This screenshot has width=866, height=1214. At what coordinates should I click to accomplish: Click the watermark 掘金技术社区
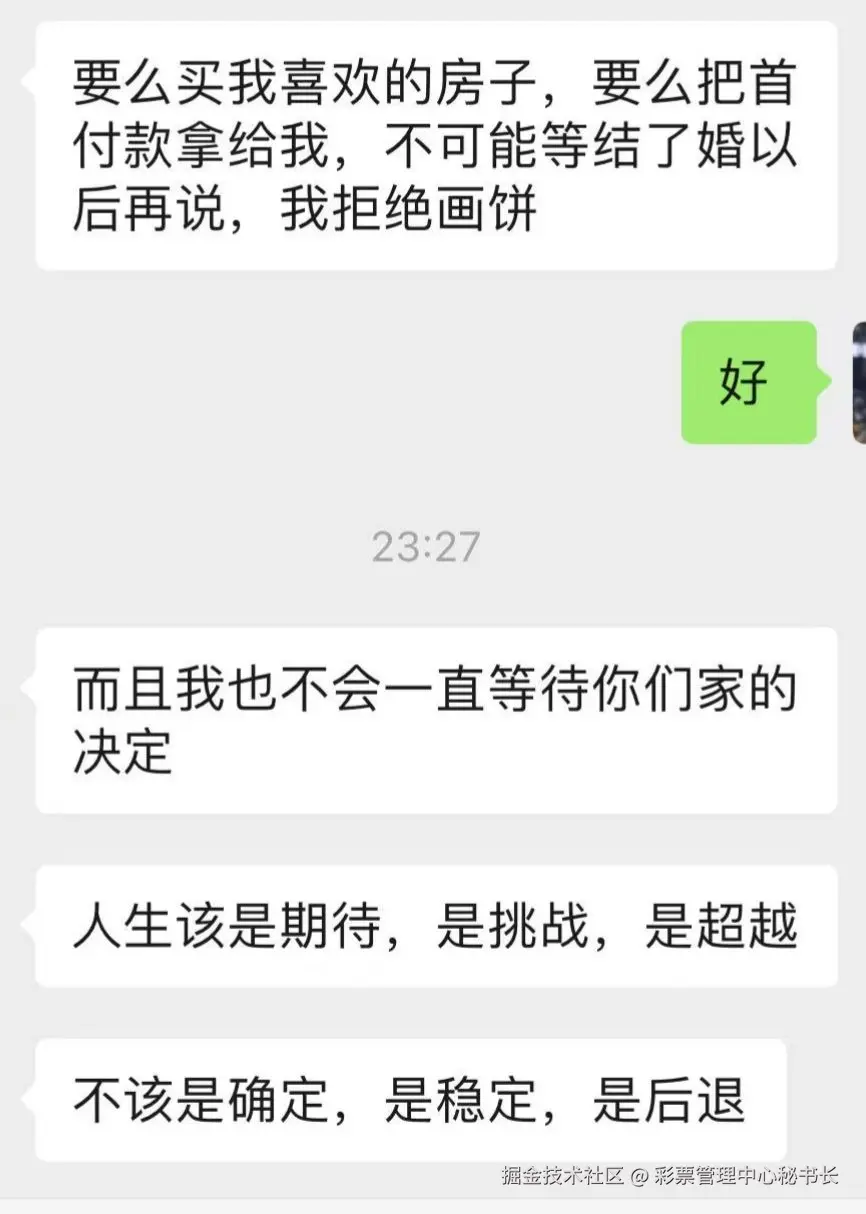pyautogui.click(x=557, y=1180)
